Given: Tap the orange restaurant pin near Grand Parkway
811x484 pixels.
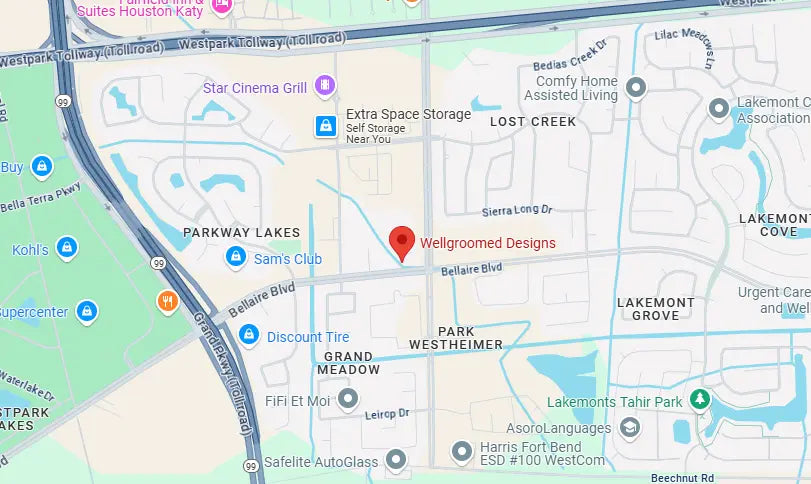Looking at the screenshot, I should (168, 299).
